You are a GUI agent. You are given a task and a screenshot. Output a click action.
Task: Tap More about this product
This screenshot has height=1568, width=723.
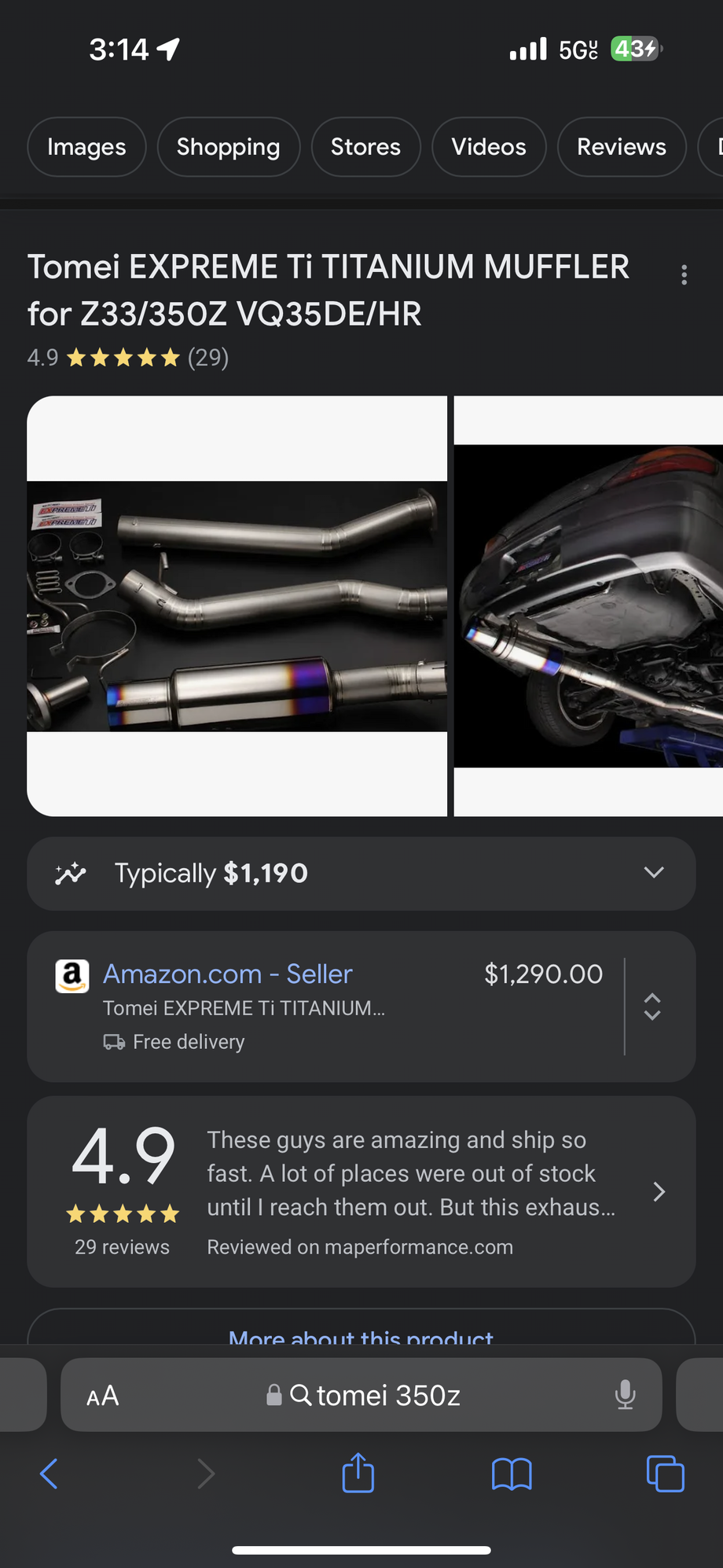361,1335
